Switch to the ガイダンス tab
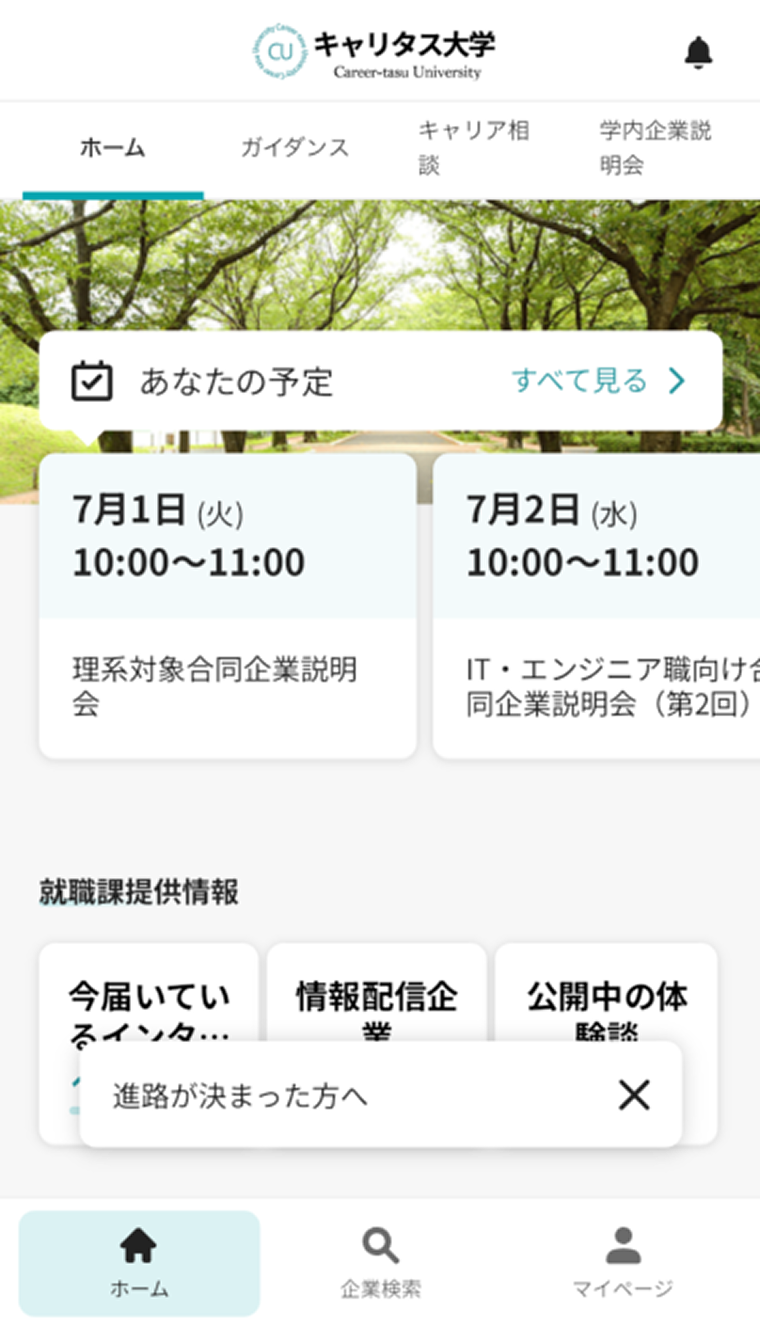Image resolution: width=760 pixels, height=1320 pixels. coord(294,148)
